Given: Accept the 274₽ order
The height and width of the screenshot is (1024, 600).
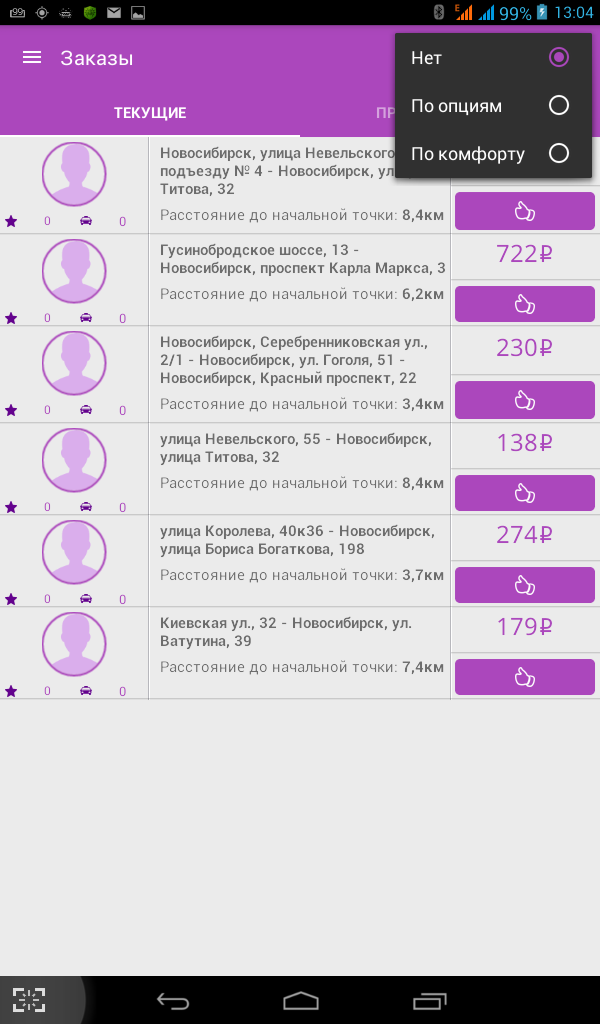Looking at the screenshot, I should pos(525,585).
